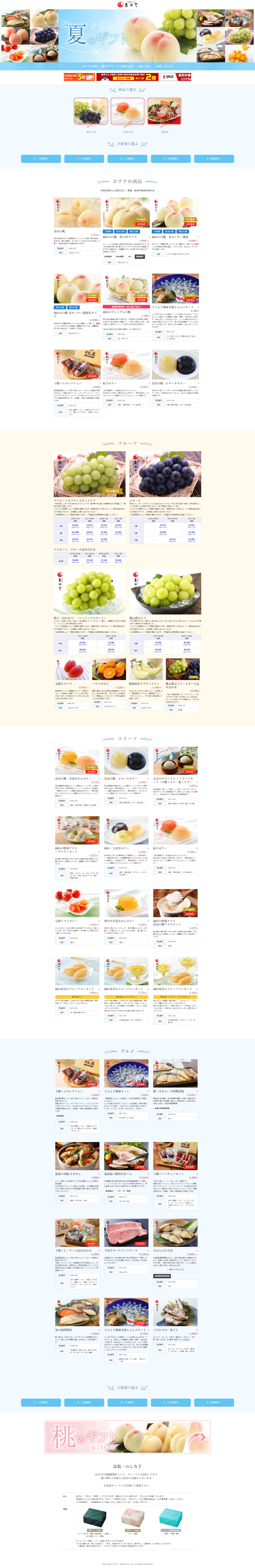Open 岡山のプレミアム白桃 product
Viewport: 255px width, 1568px height.
[x=126, y=289]
